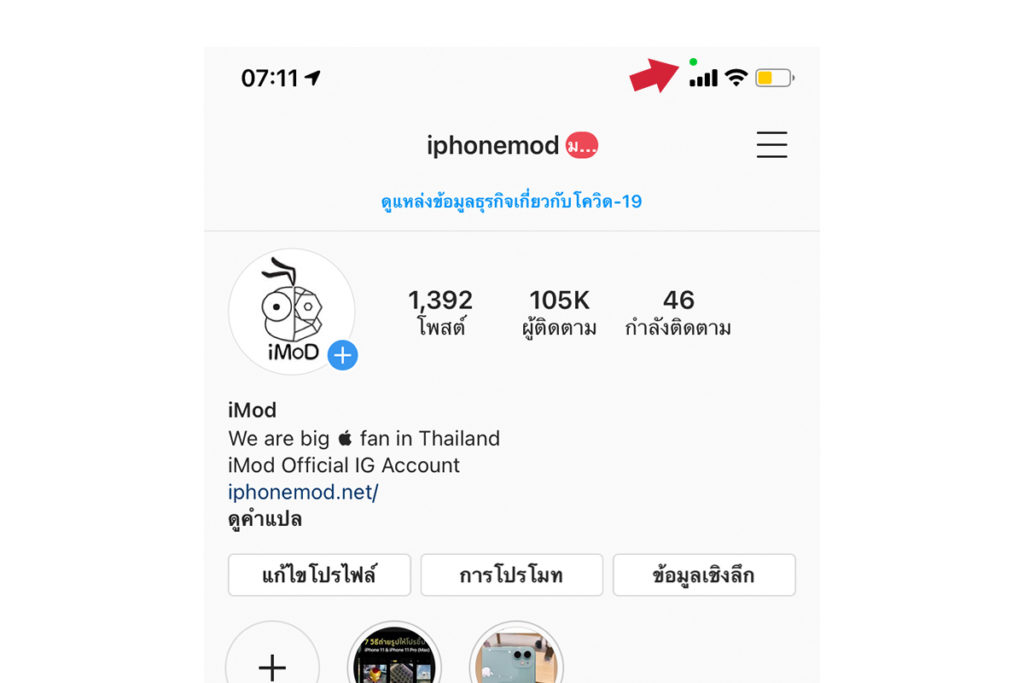The height and width of the screenshot is (683, 1024).
Task: Open การโปรโมท promotions
Action: (511, 575)
